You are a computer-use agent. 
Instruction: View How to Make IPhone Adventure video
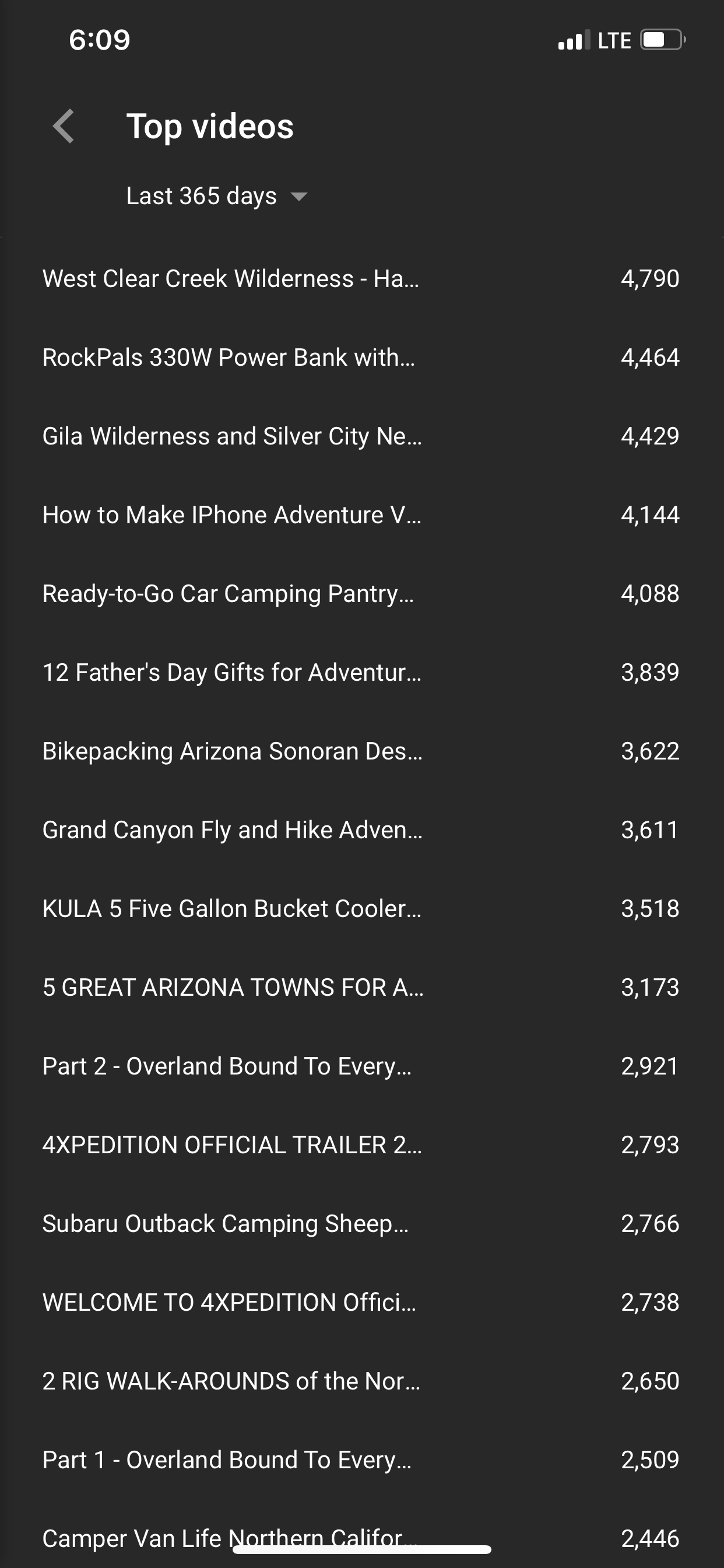tap(232, 515)
